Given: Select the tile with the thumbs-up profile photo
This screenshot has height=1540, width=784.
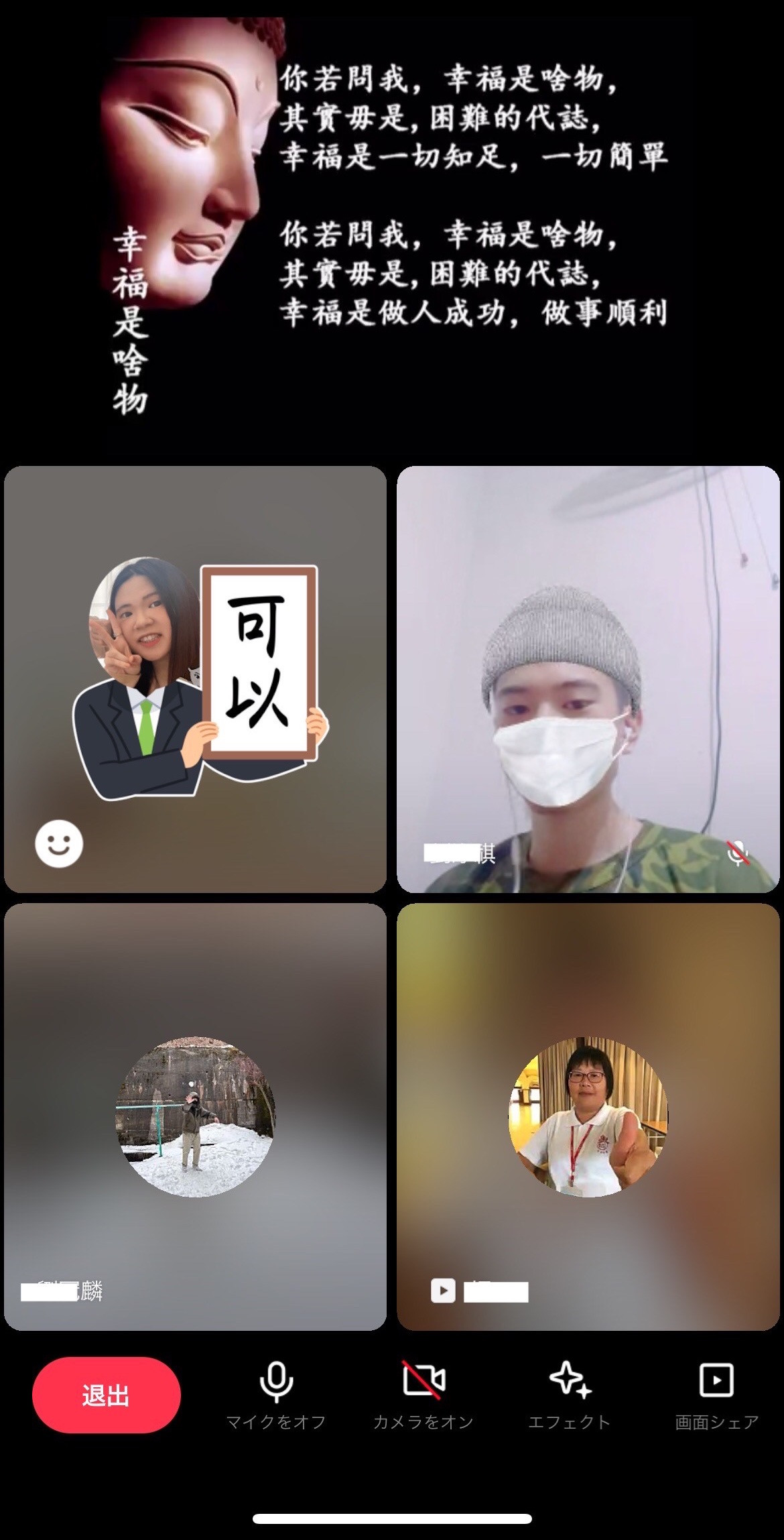Looking at the screenshot, I should (x=588, y=1116).
